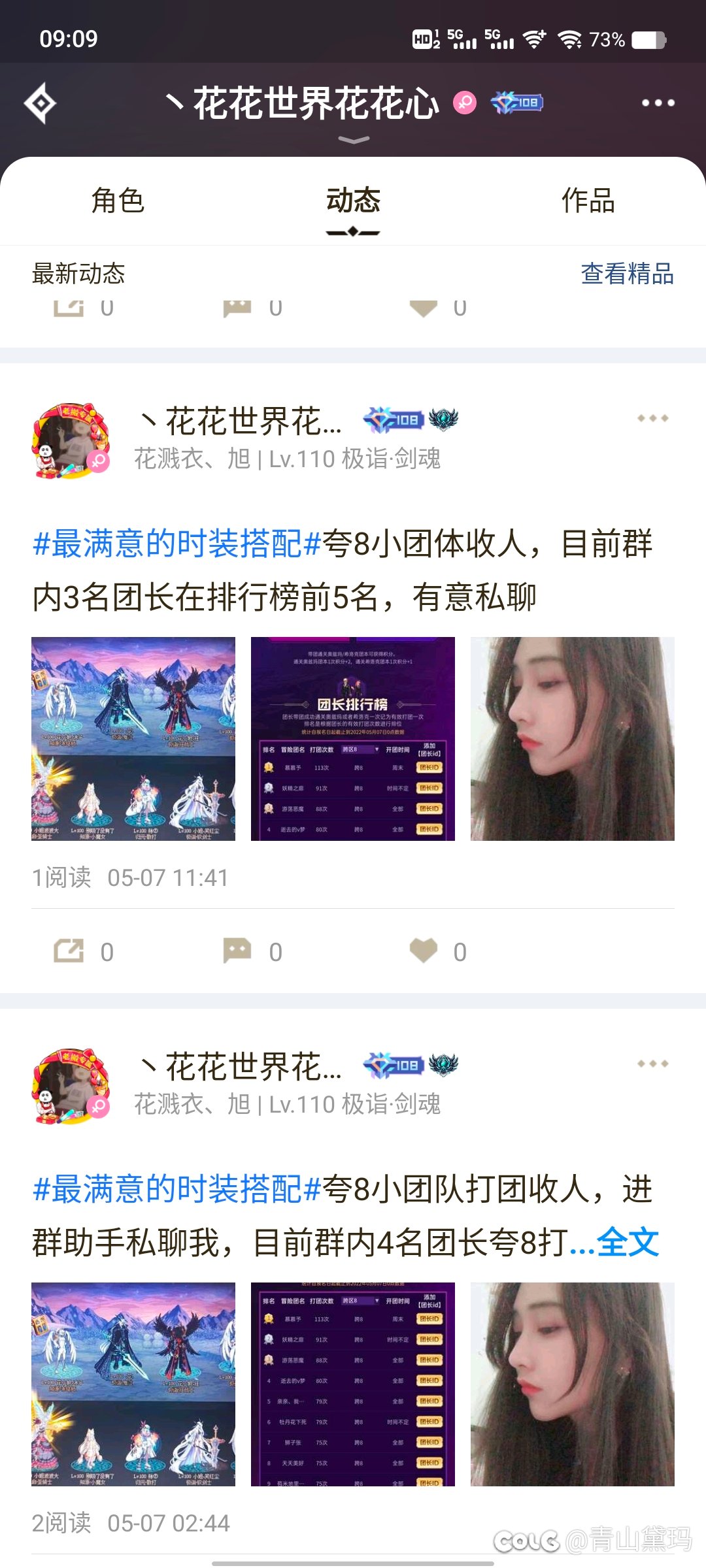Image resolution: width=706 pixels, height=1568 pixels.
Task: Select the 动态 tab
Action: (353, 201)
